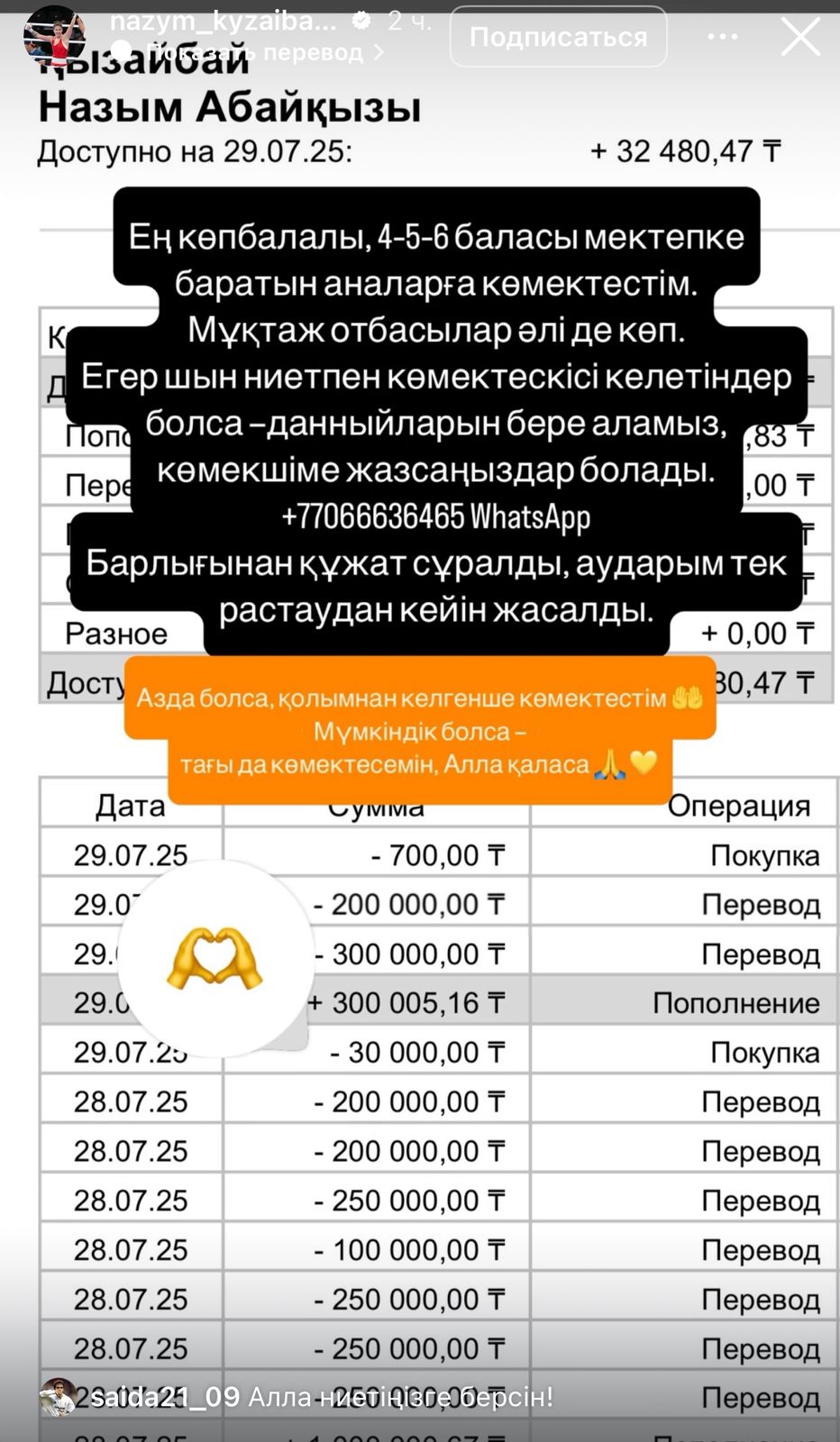This screenshot has height=1442, width=840.
Task: Open the three-dot story options menu
Action: 723,37
